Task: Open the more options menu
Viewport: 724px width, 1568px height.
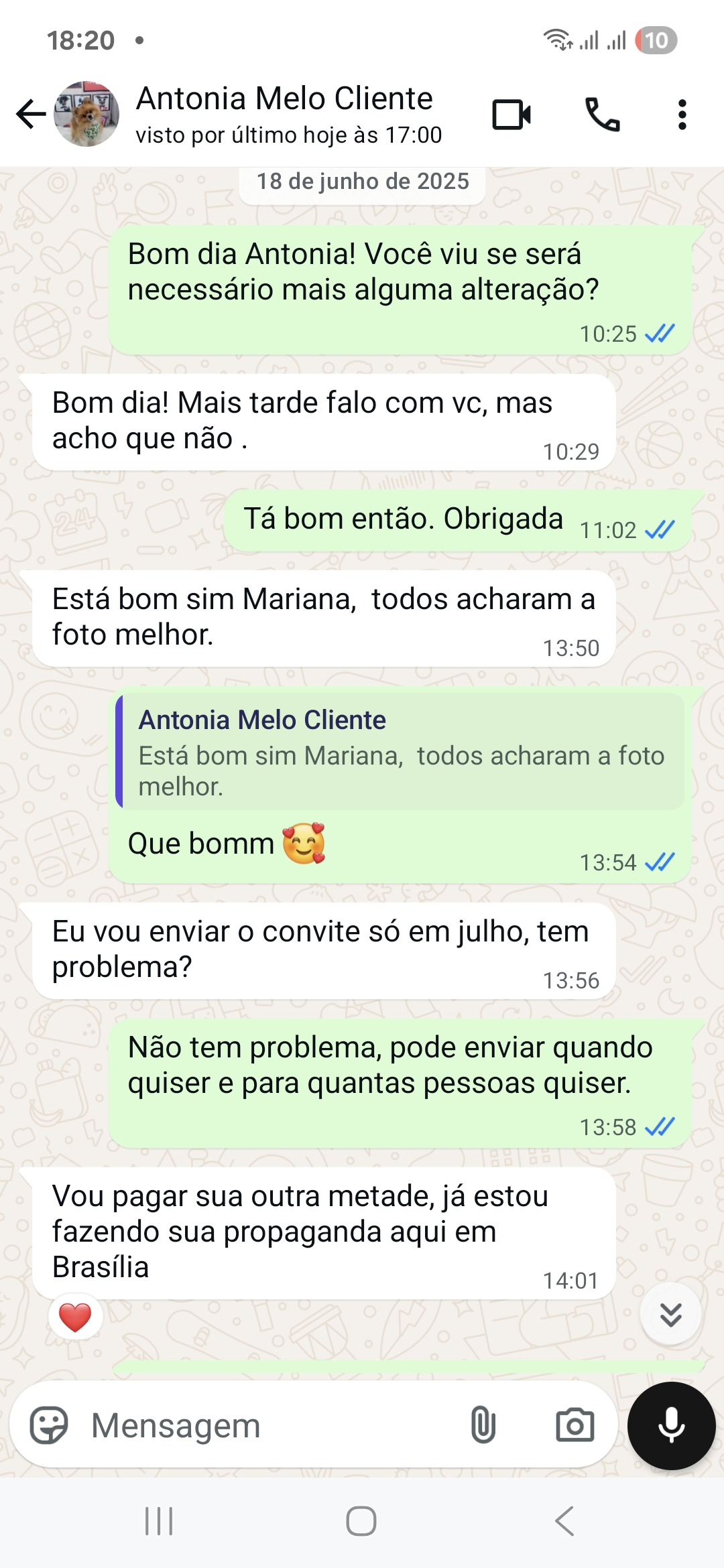Action: click(682, 115)
